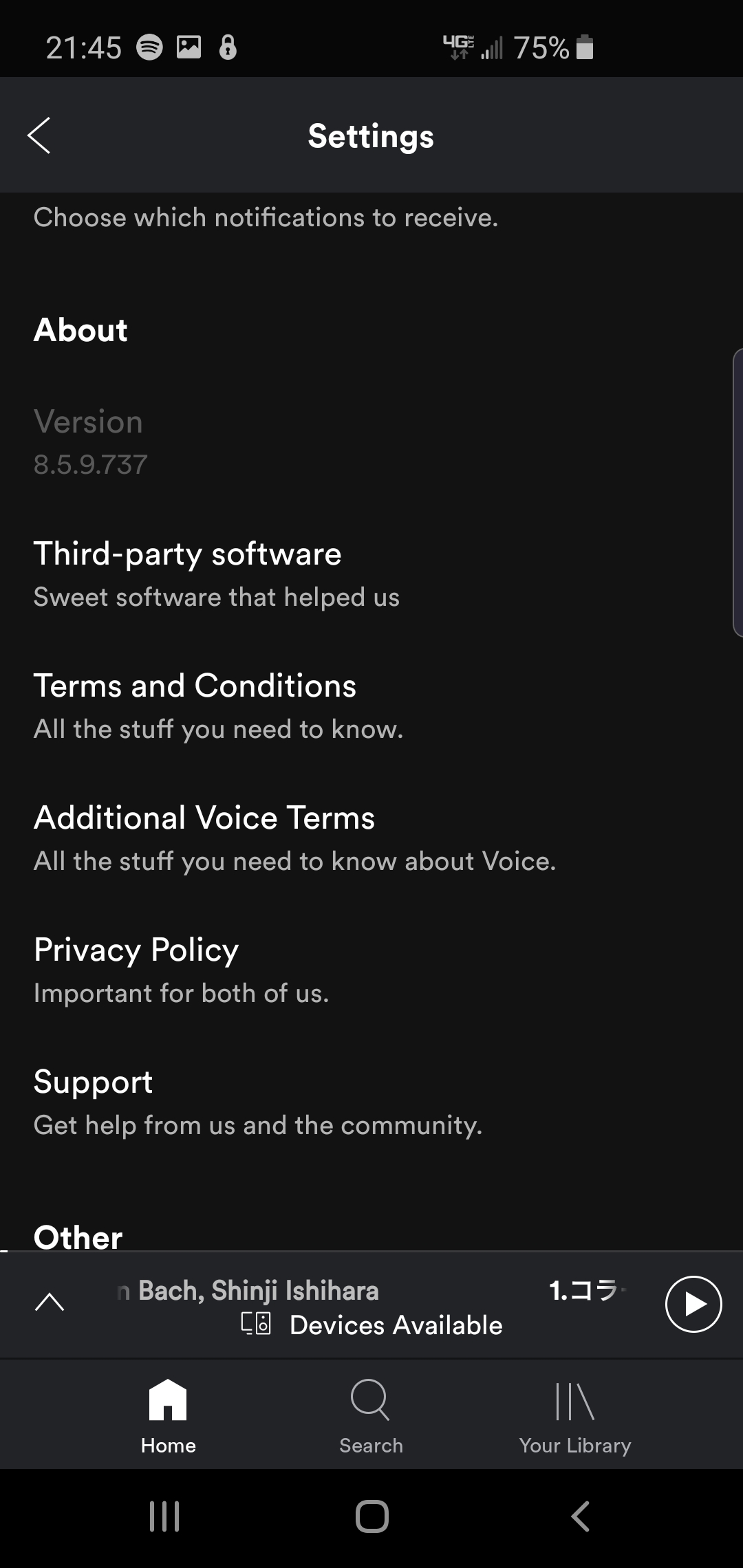The width and height of the screenshot is (743, 1568).
Task: Open Support help page
Action: pyautogui.click(x=94, y=1102)
